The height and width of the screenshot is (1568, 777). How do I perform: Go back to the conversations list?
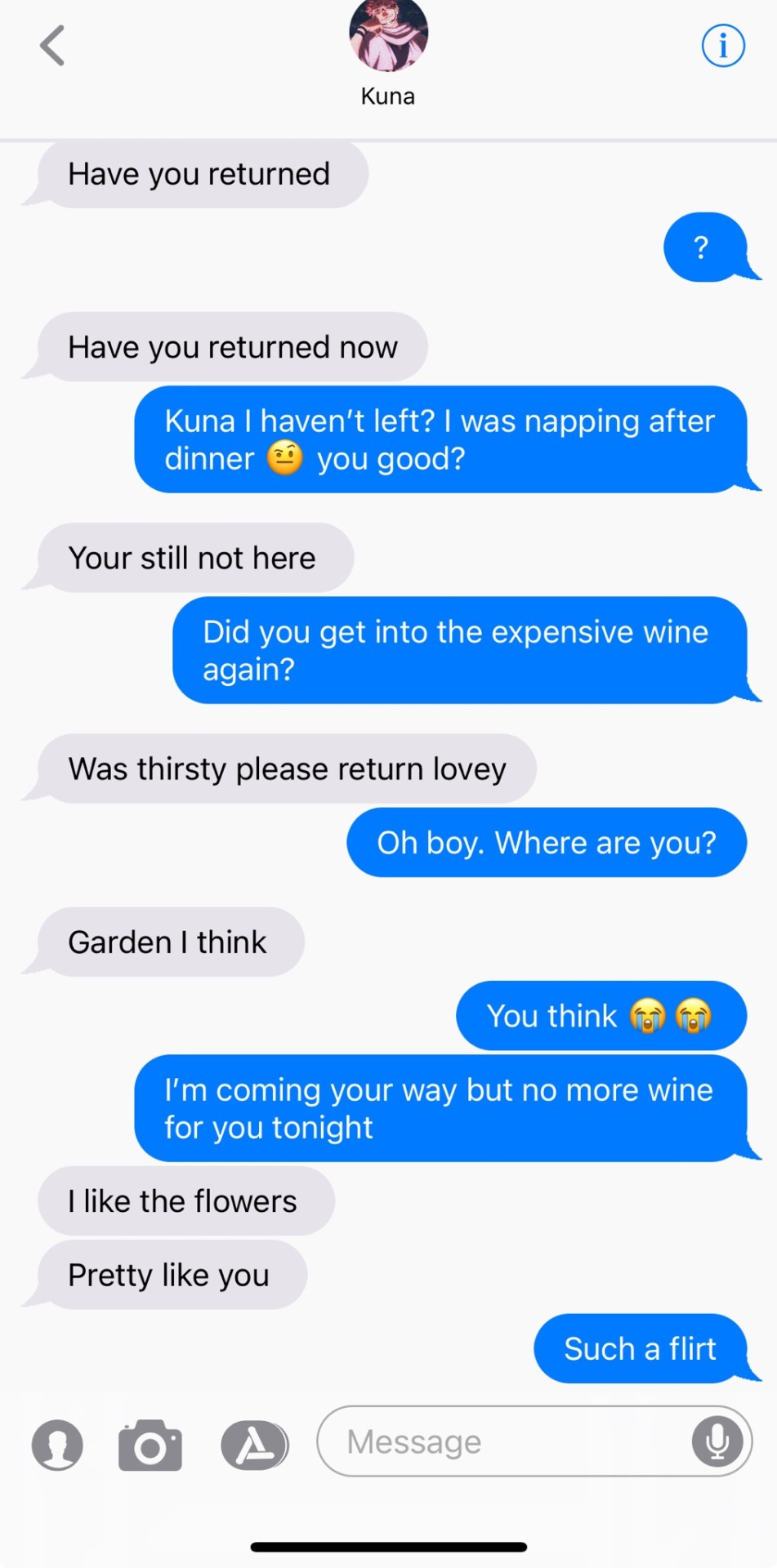point(52,45)
